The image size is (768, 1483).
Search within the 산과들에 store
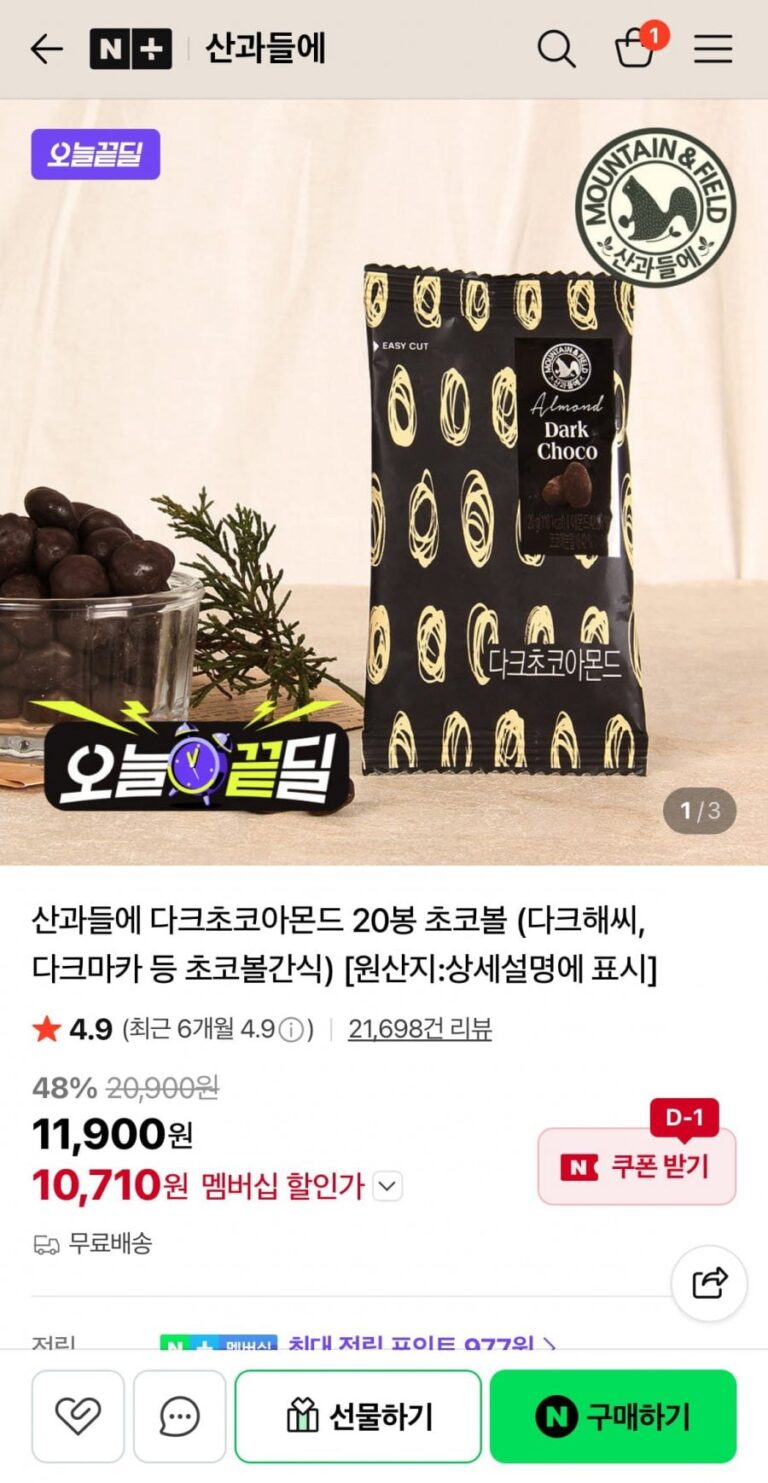pyautogui.click(x=556, y=49)
